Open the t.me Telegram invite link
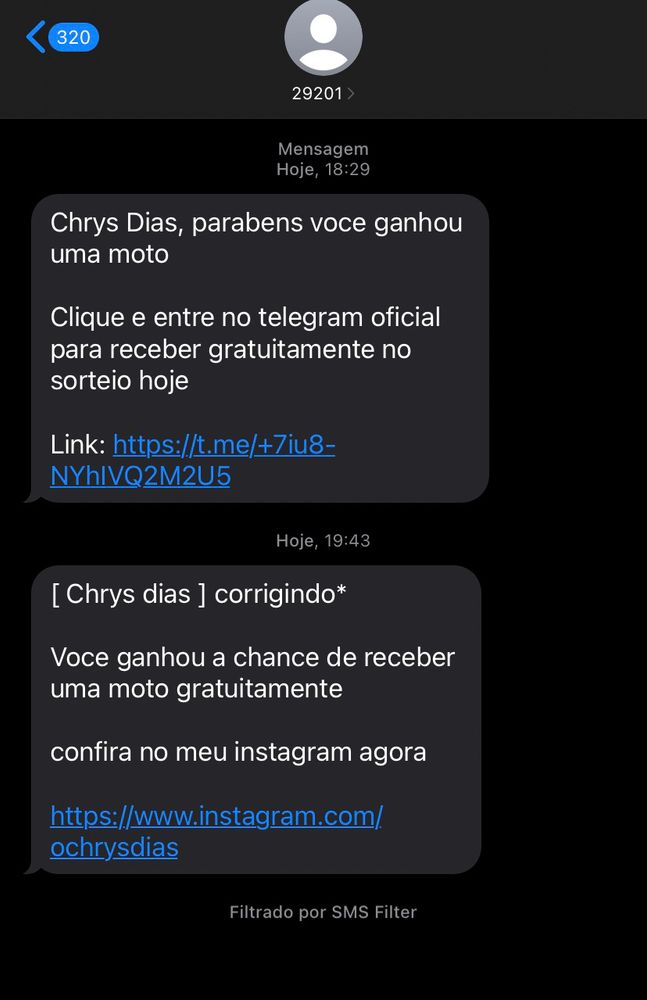 (223, 446)
